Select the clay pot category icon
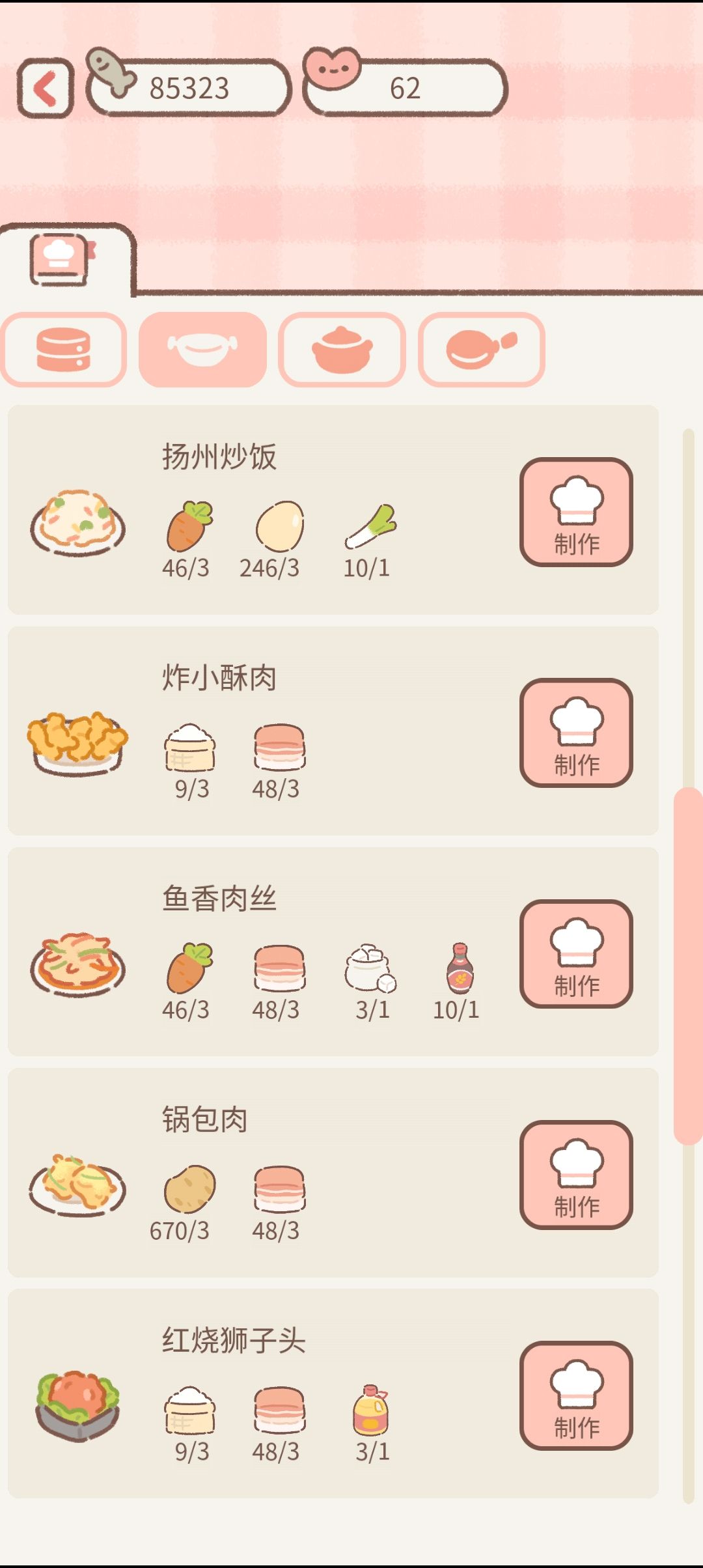 342,350
